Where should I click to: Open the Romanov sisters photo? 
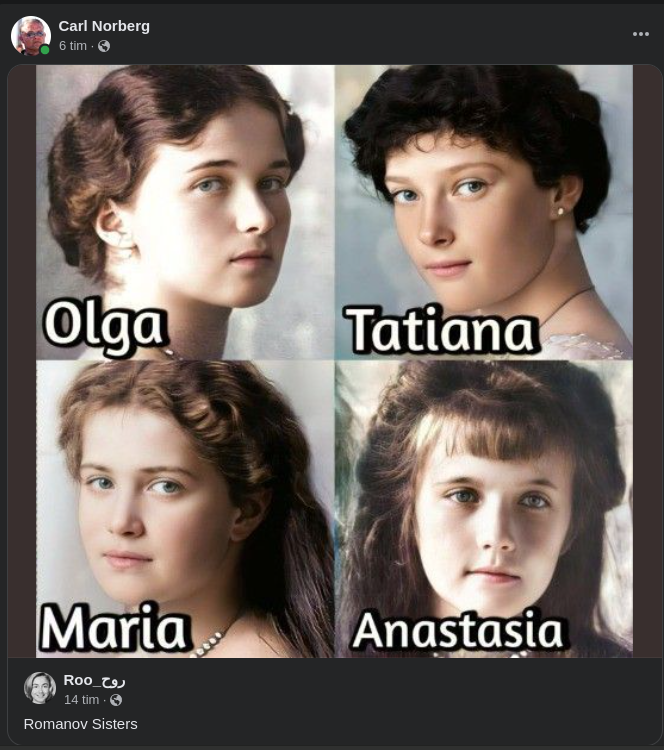pyautogui.click(x=334, y=360)
